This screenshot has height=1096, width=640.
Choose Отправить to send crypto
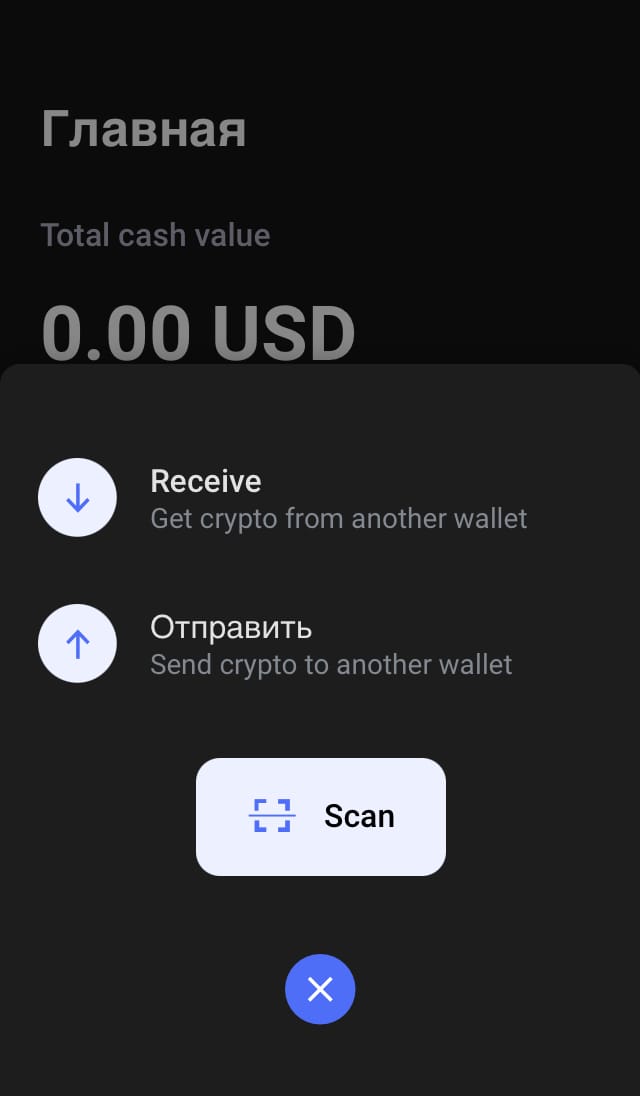(x=319, y=644)
